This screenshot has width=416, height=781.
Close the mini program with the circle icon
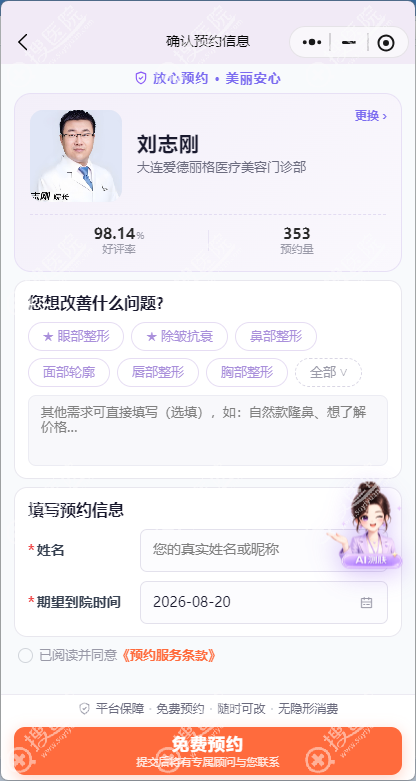386,43
